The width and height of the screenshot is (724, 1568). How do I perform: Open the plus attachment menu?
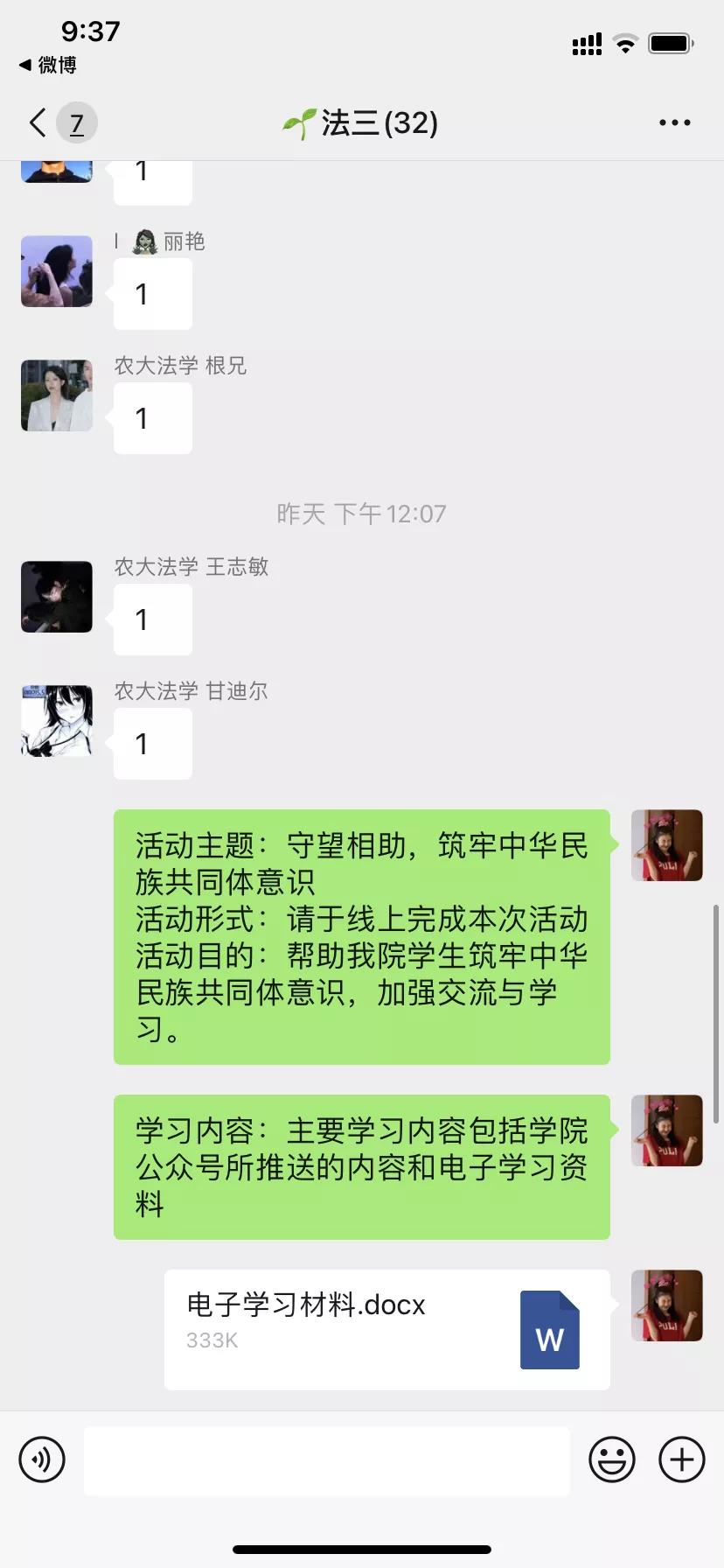point(681,1459)
